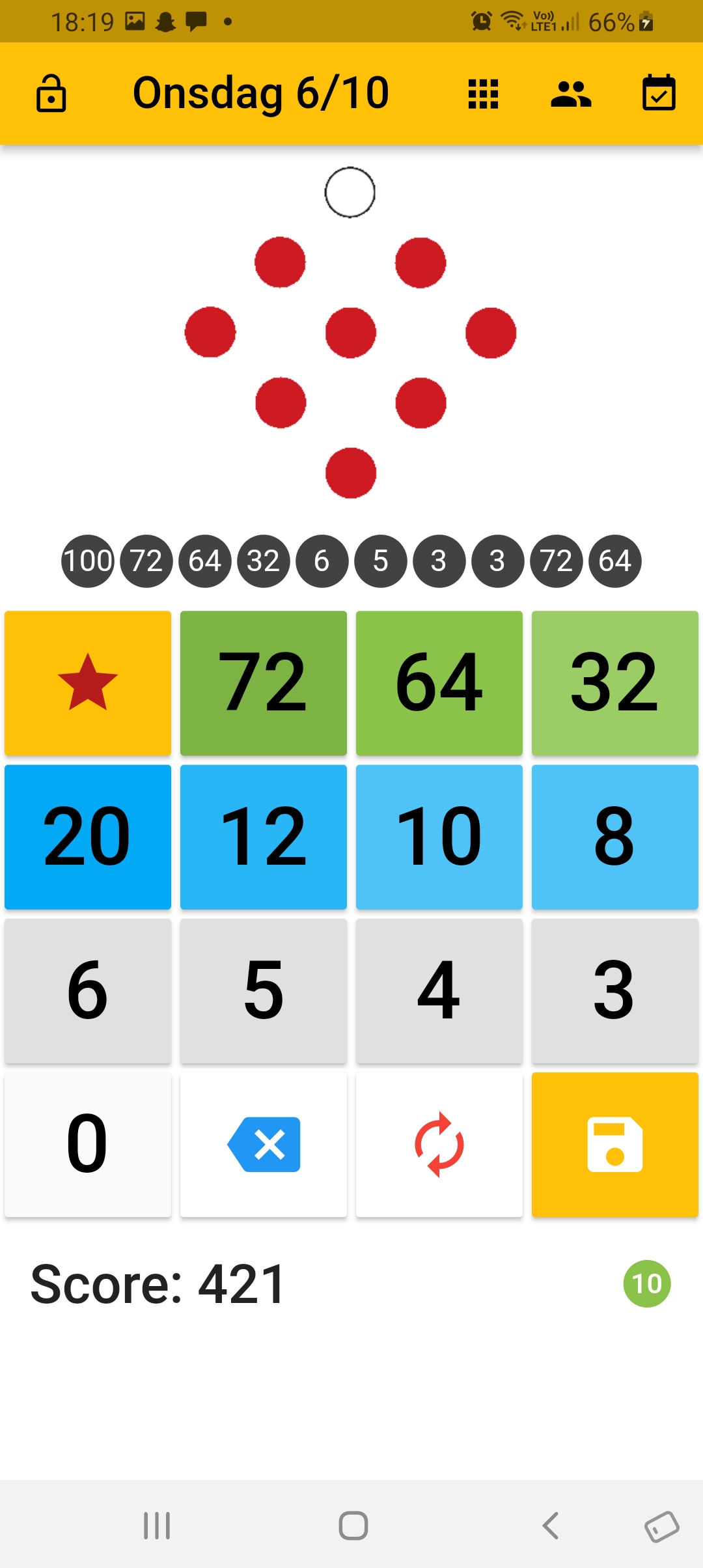Tap the 8 score button
Image resolution: width=703 pixels, height=1568 pixels.
(x=615, y=837)
